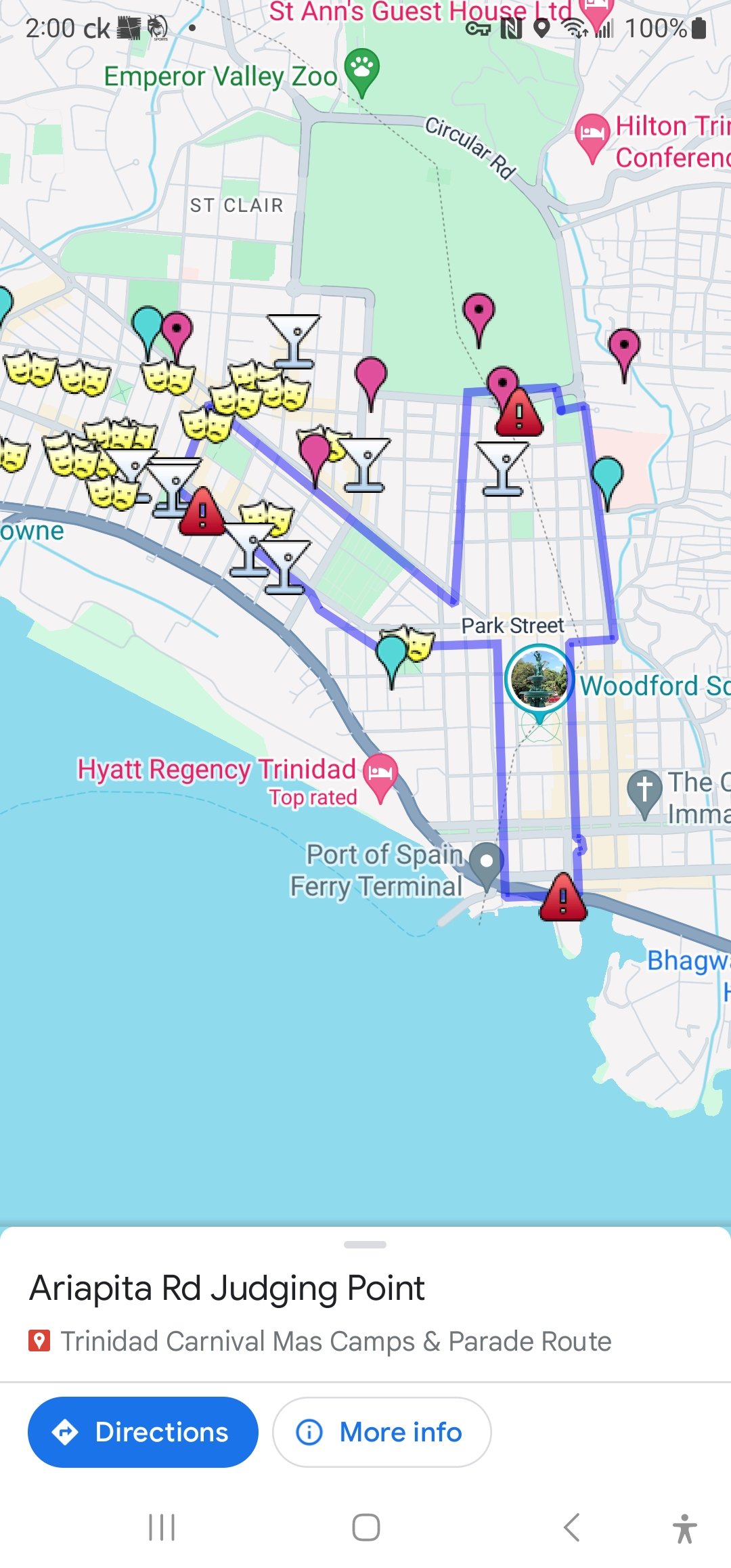Viewport: 731px width, 1568px height.
Task: Go back using the system back button
Action: [x=571, y=1527]
